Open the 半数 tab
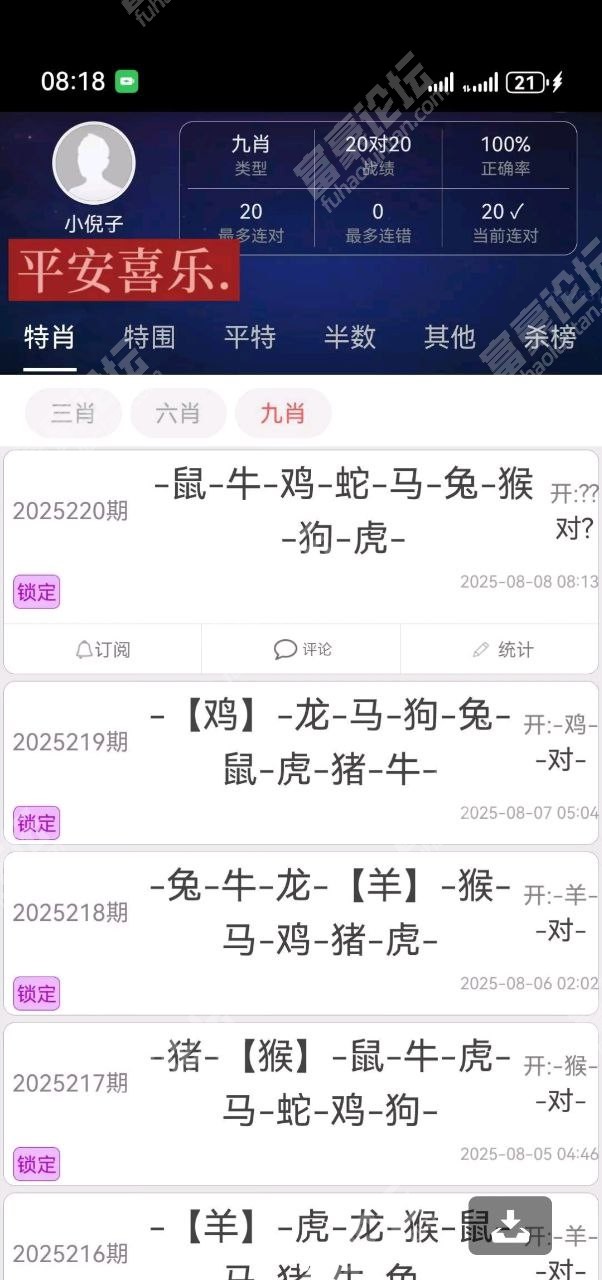Viewport: 602px width, 1280px height. point(350,337)
